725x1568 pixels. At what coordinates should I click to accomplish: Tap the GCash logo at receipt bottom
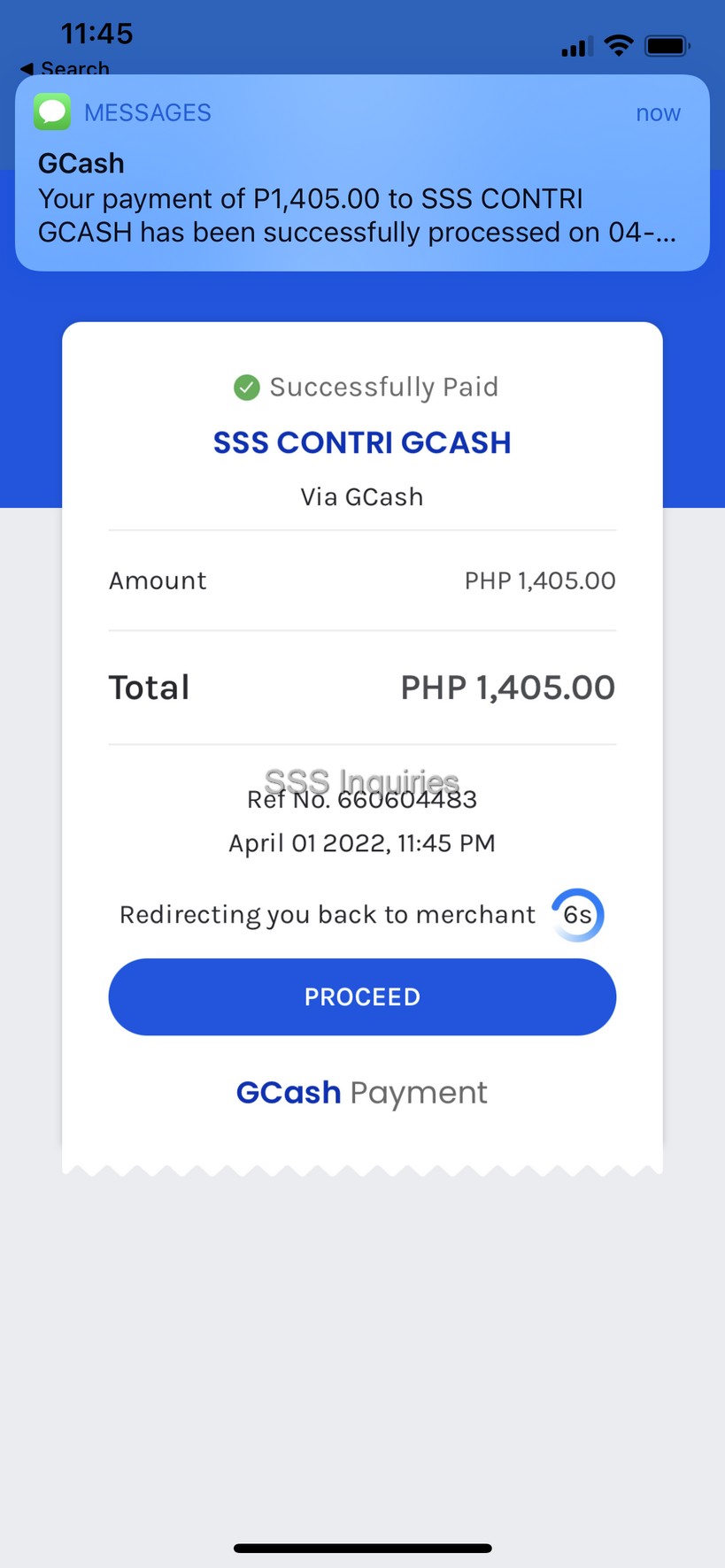point(288,1093)
